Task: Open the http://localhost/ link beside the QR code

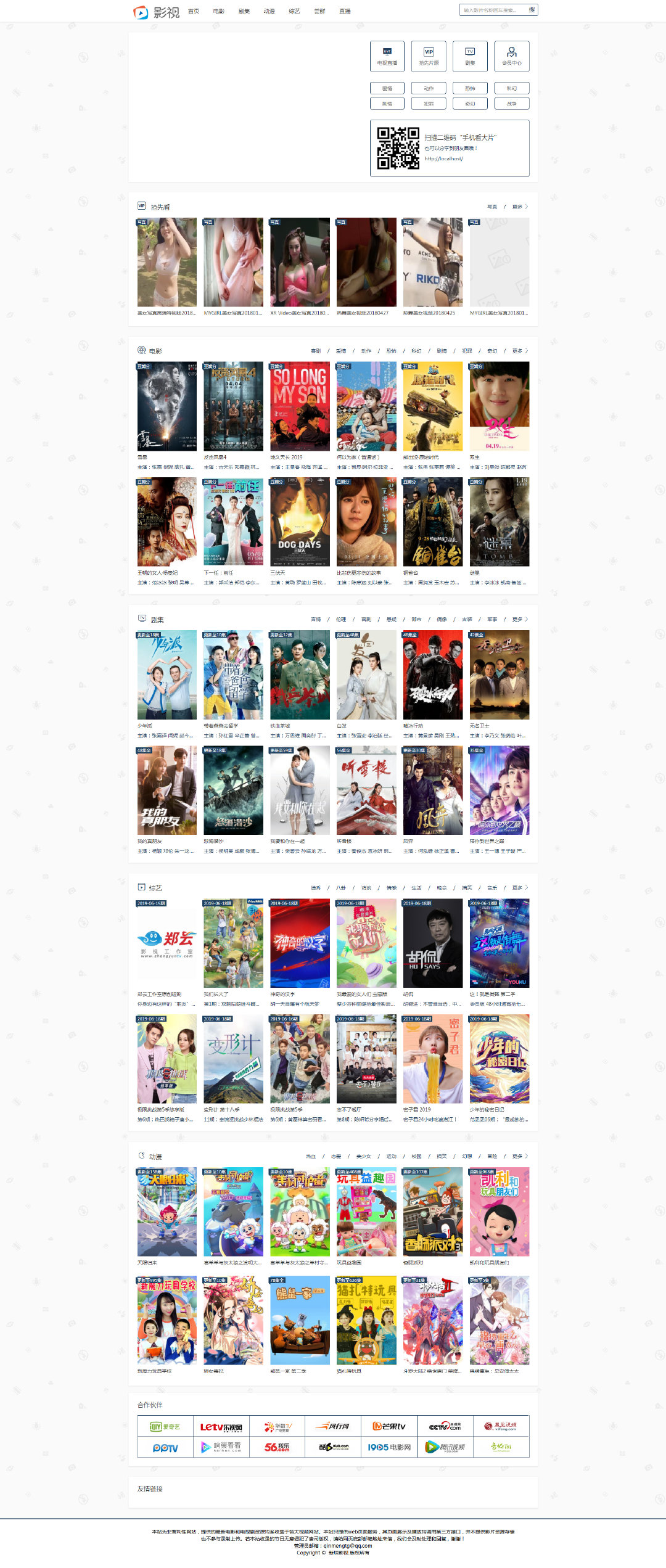Action: [443, 158]
